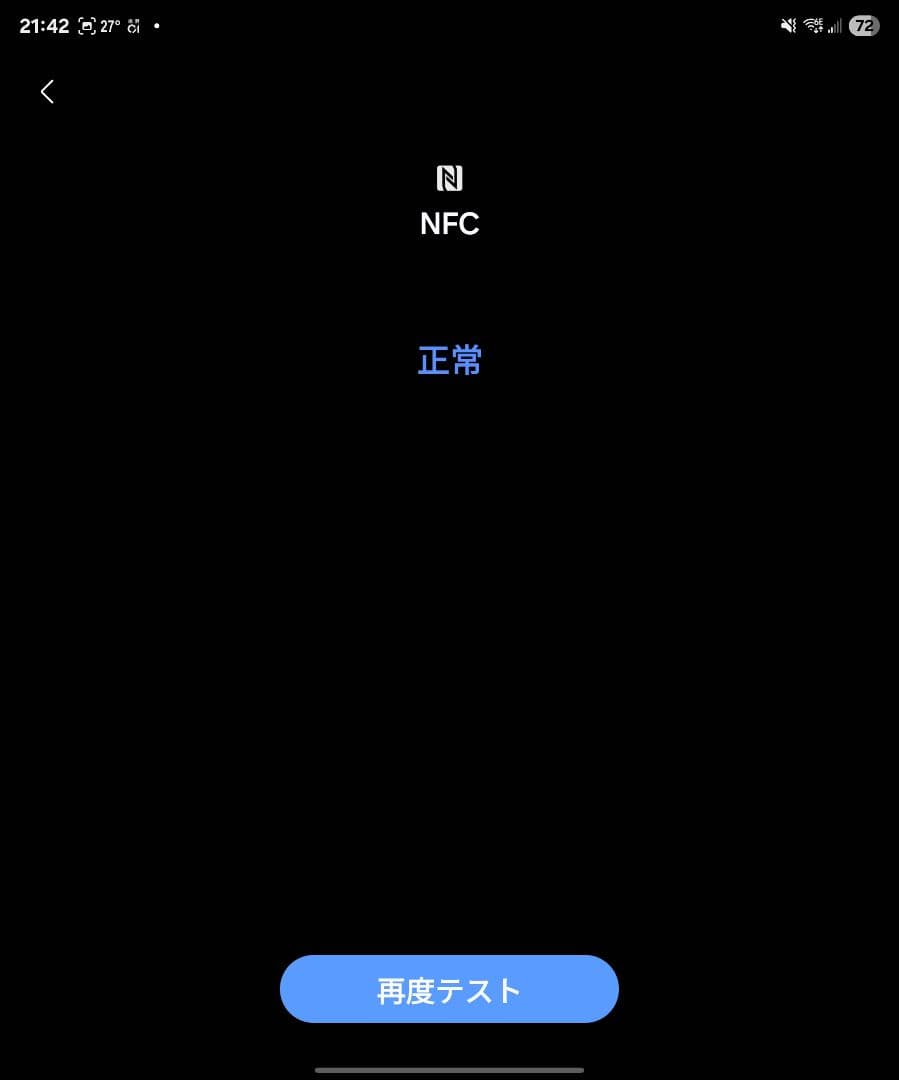
Task: Tap the status bar to open notifications
Action: (x=450, y=25)
